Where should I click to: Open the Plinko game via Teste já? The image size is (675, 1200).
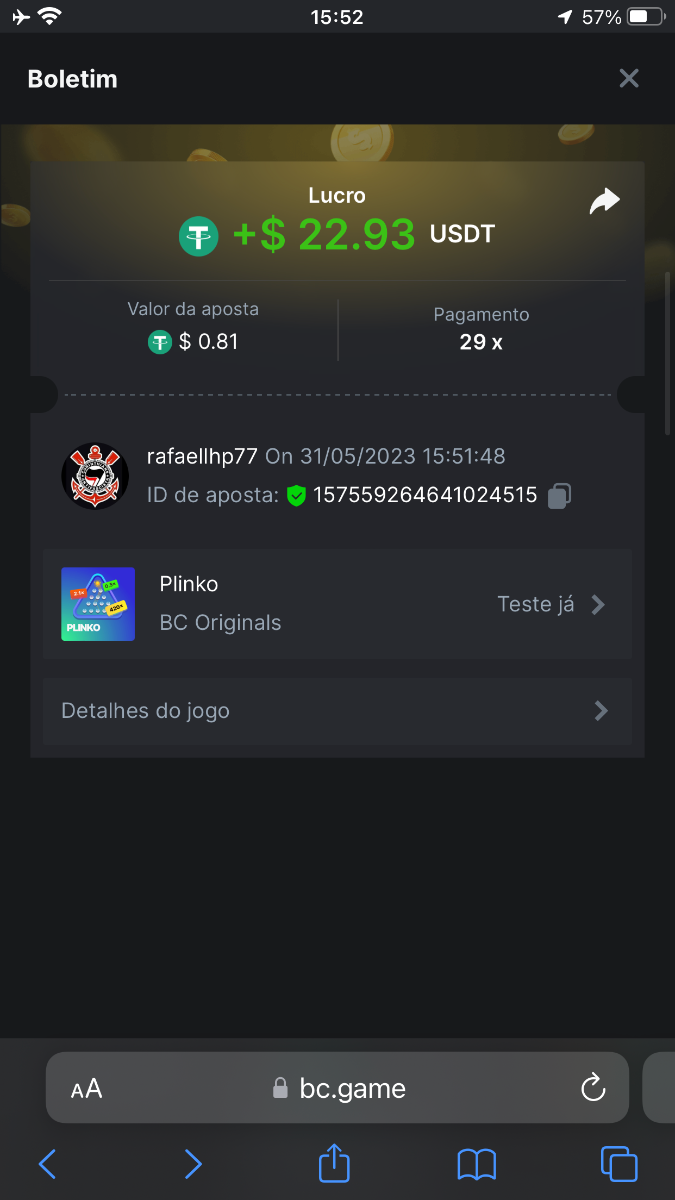552,604
